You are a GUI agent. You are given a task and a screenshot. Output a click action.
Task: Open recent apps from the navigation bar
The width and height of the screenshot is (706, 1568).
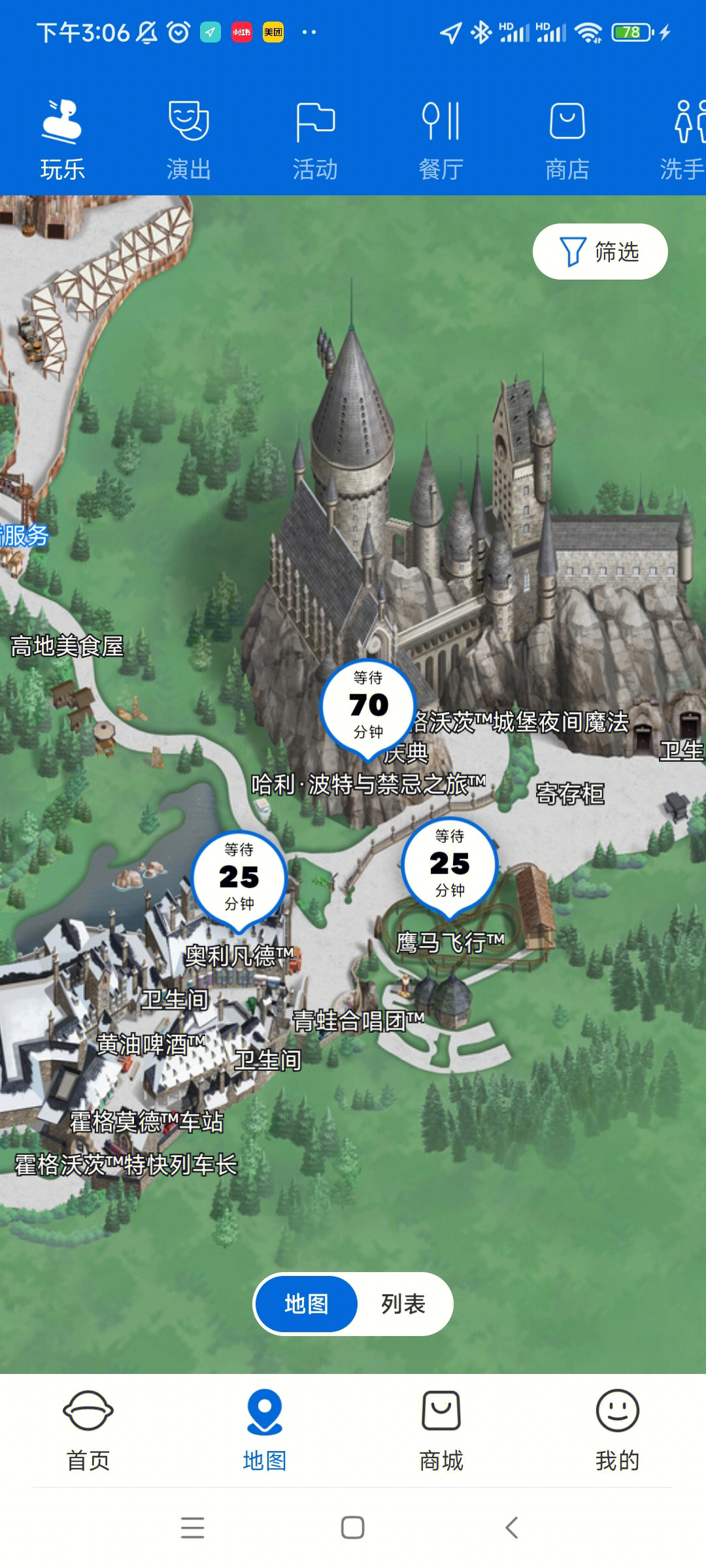pyautogui.click(x=192, y=1527)
